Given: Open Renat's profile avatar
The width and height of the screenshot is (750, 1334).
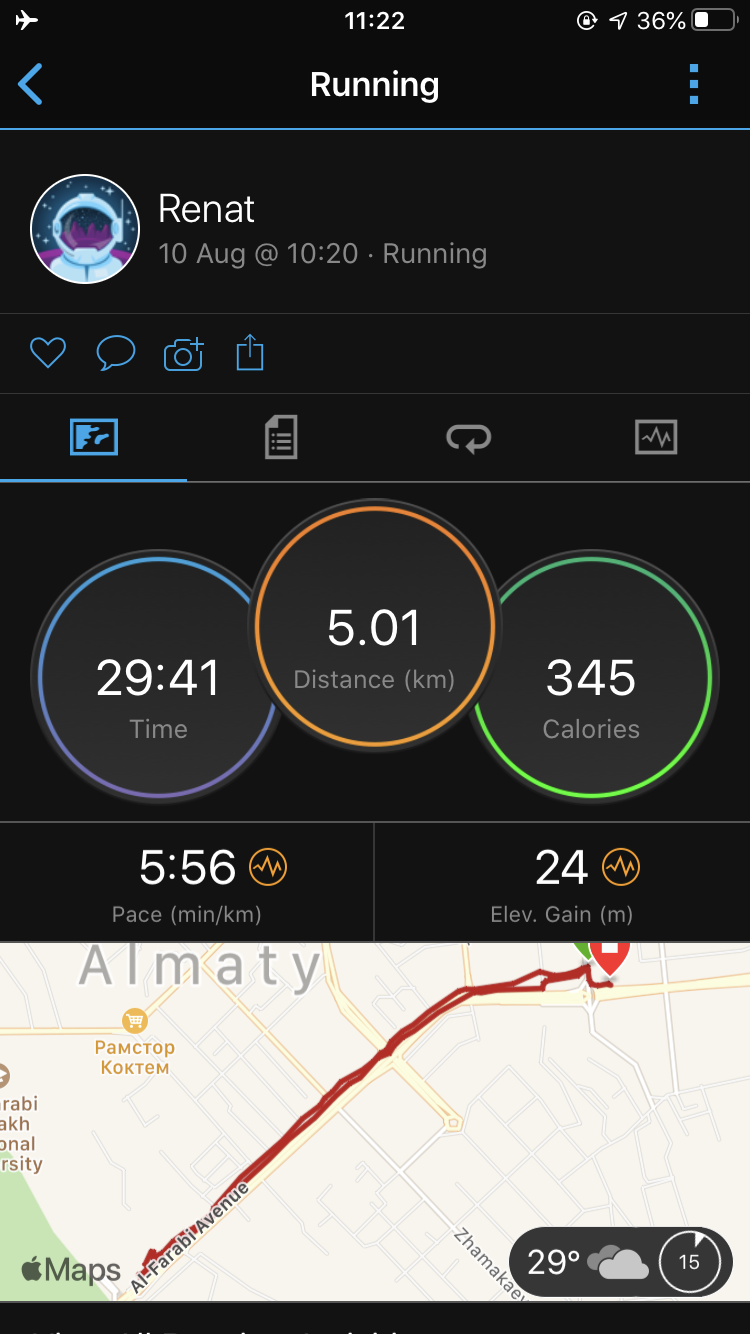Looking at the screenshot, I should [85, 229].
